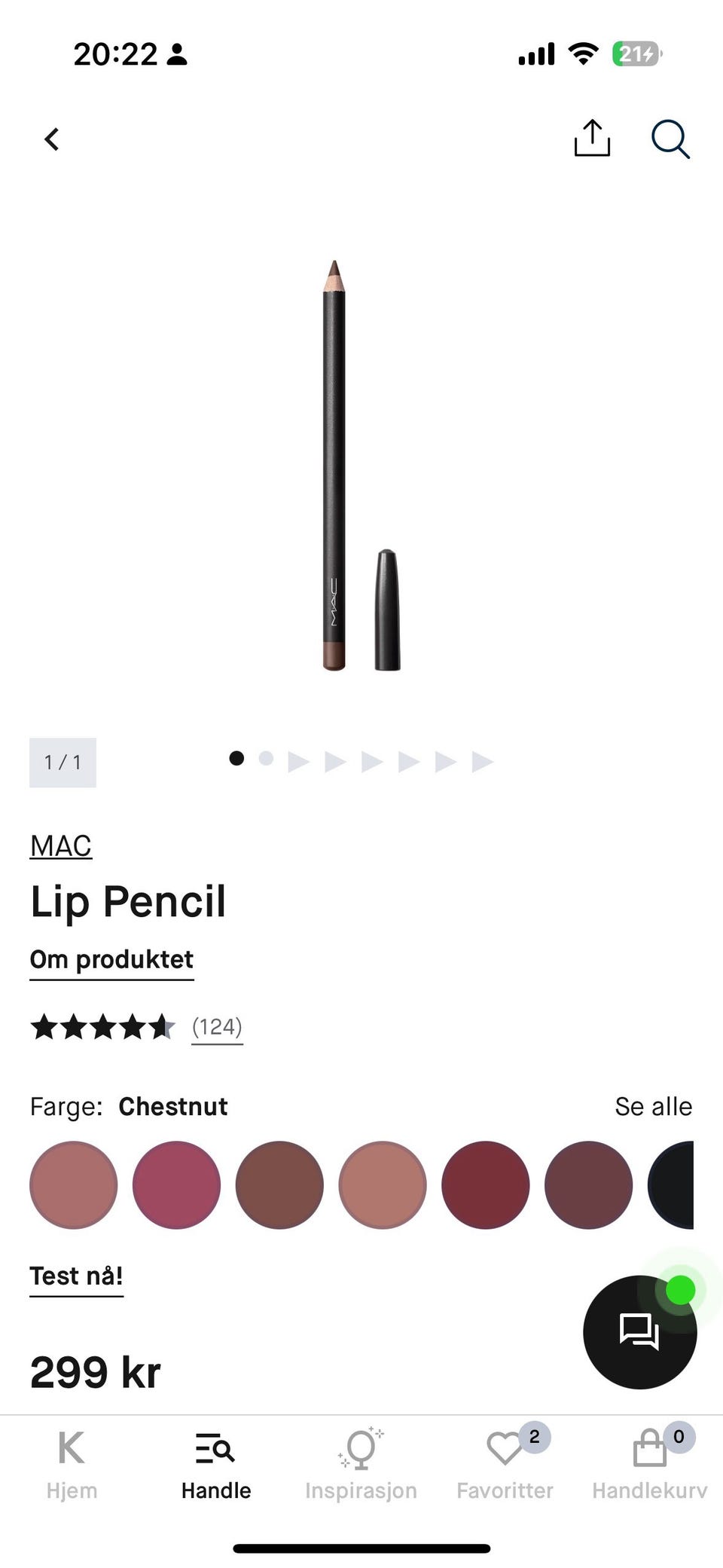Switch to the Handle tab
The height and width of the screenshot is (1568, 723).
click(216, 1465)
